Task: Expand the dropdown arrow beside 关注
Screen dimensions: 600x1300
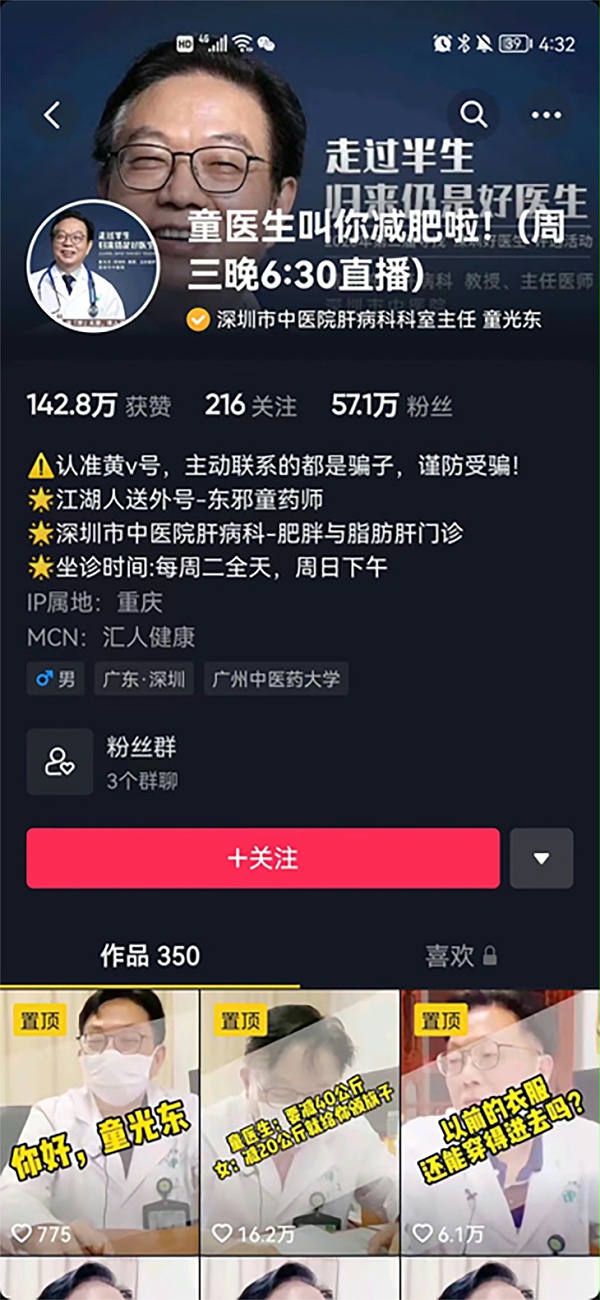Action: [541, 858]
